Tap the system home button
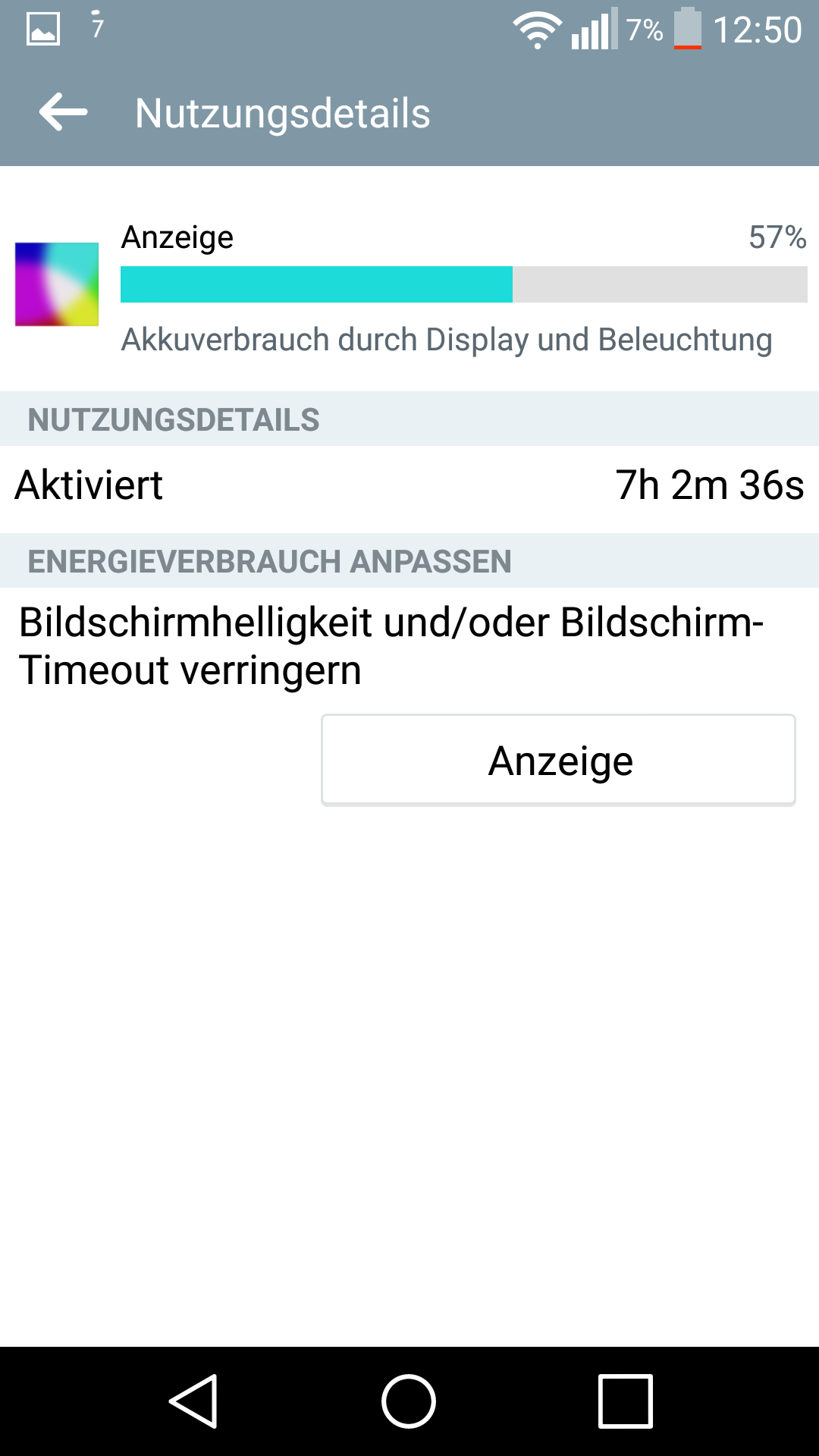This screenshot has height=1456, width=819. [409, 1401]
